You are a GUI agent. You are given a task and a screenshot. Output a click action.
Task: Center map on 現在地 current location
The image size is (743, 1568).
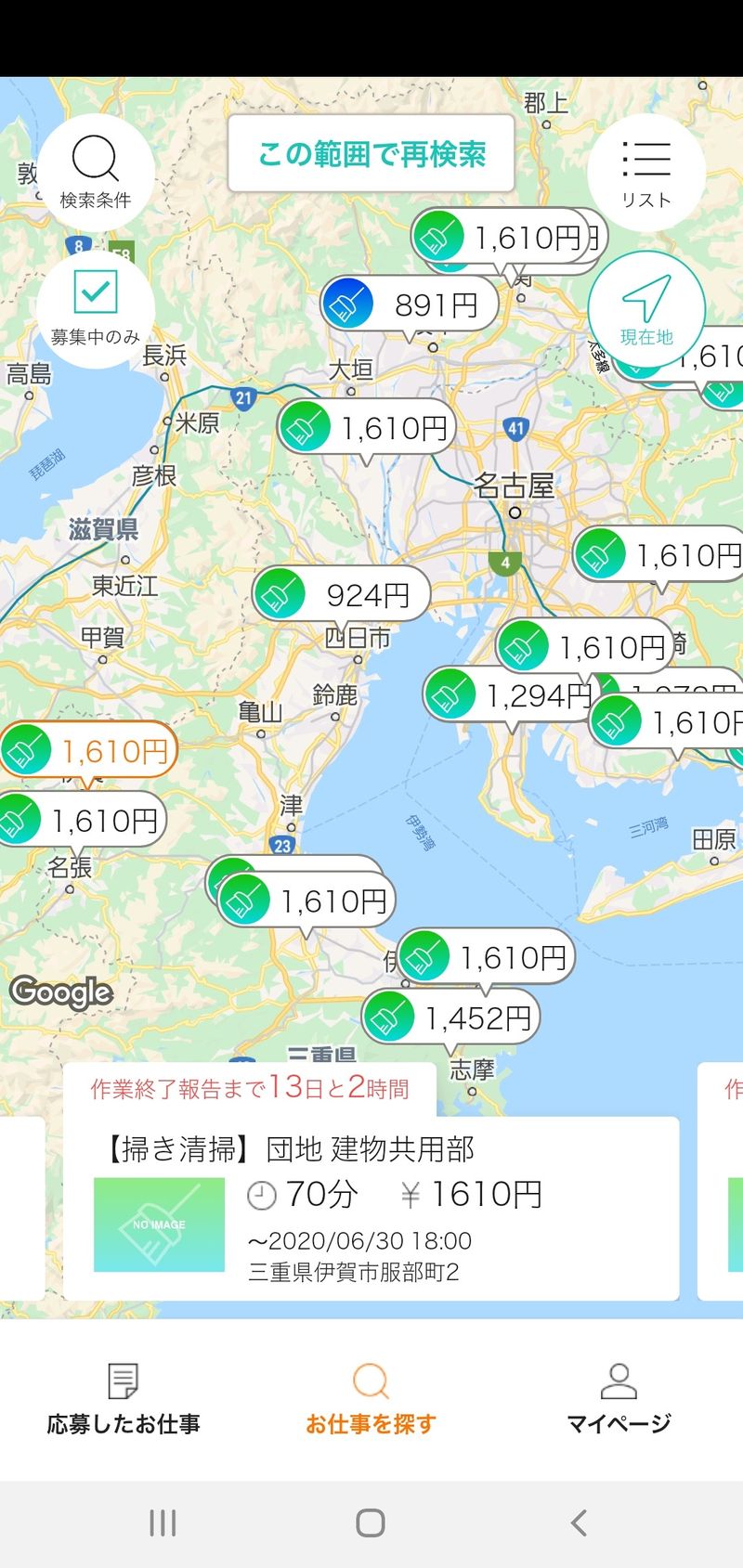(x=646, y=309)
